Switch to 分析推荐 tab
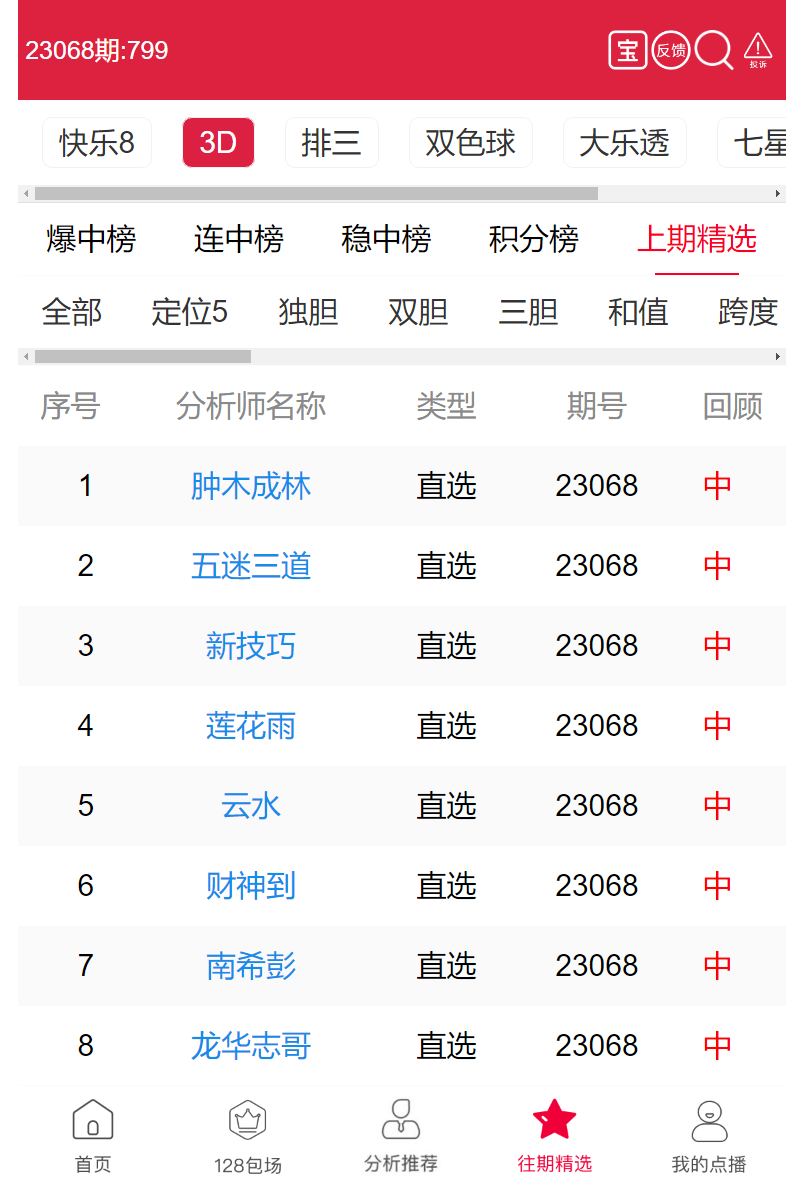Viewport: 803px width, 1186px height. click(401, 1135)
